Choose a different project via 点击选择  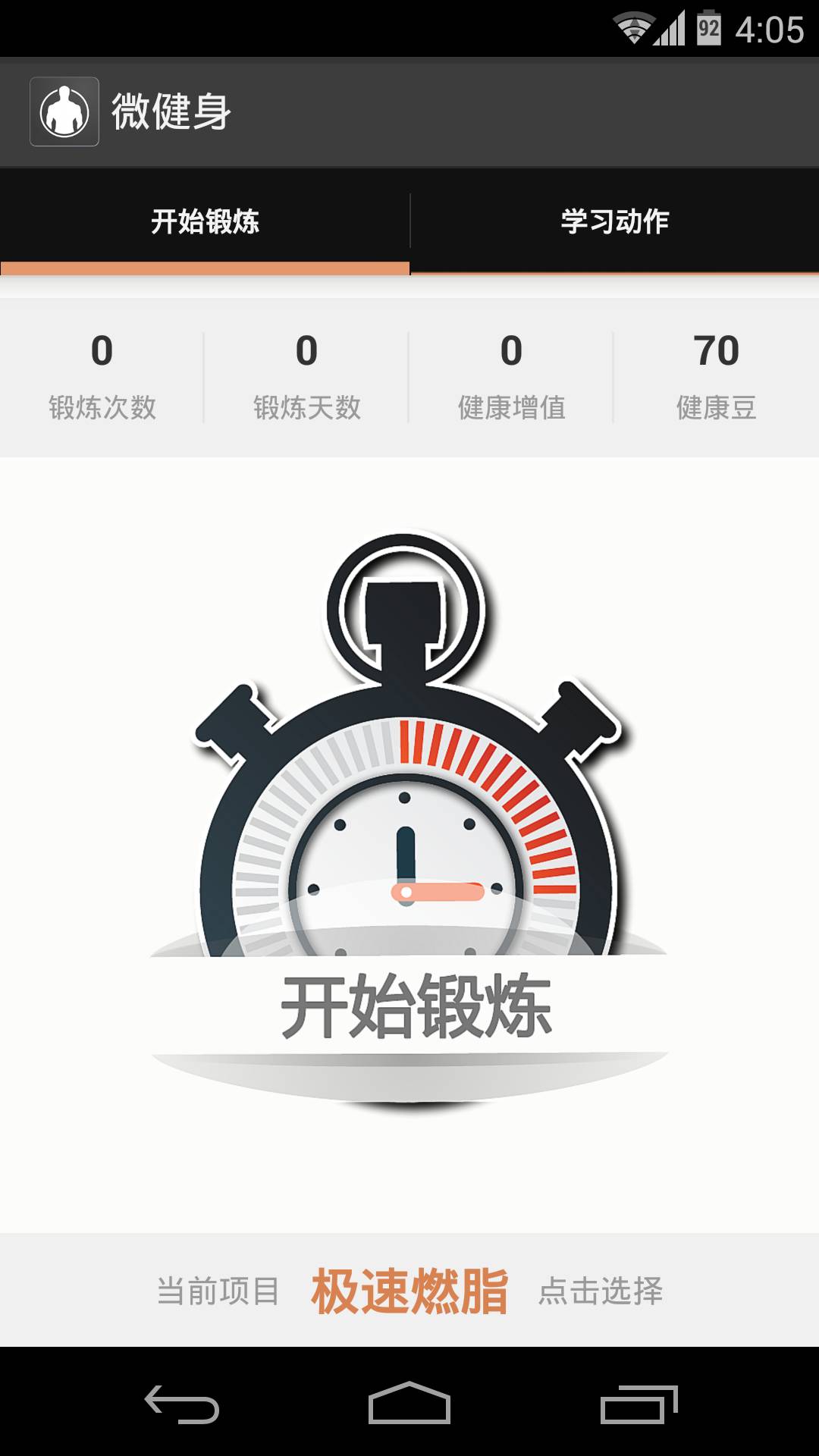coord(600,1291)
